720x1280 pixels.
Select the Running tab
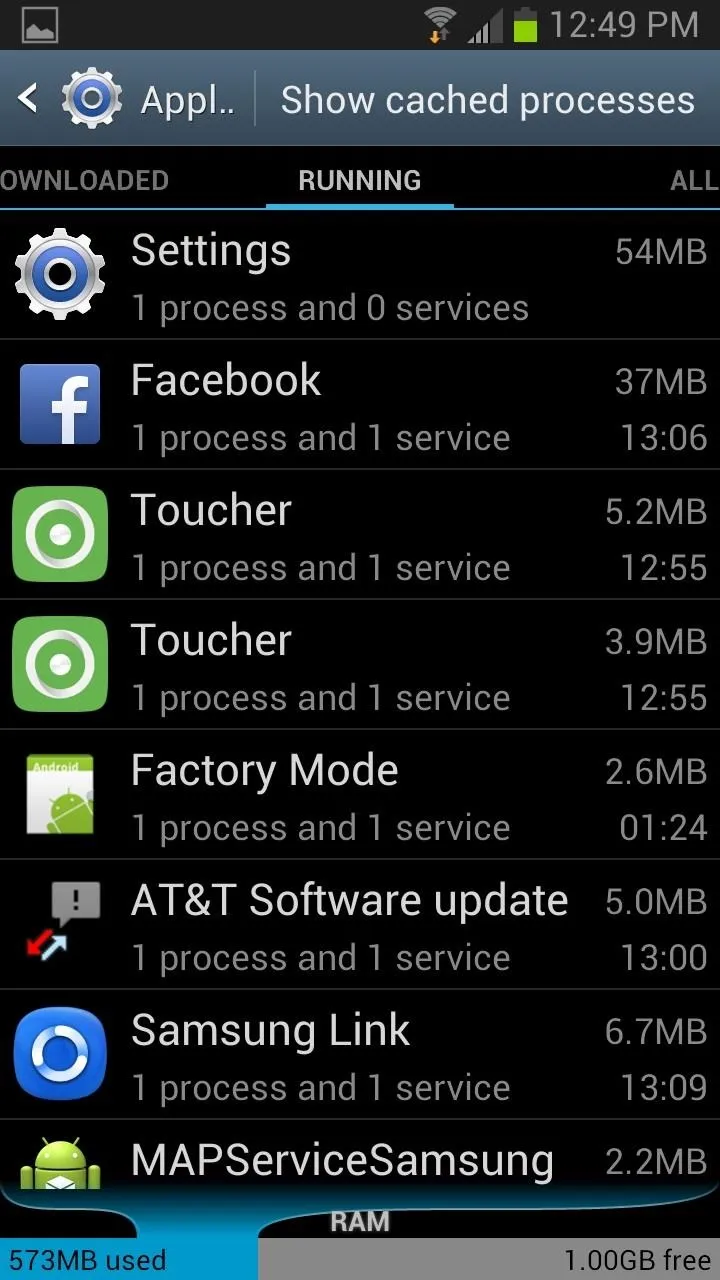tap(360, 181)
